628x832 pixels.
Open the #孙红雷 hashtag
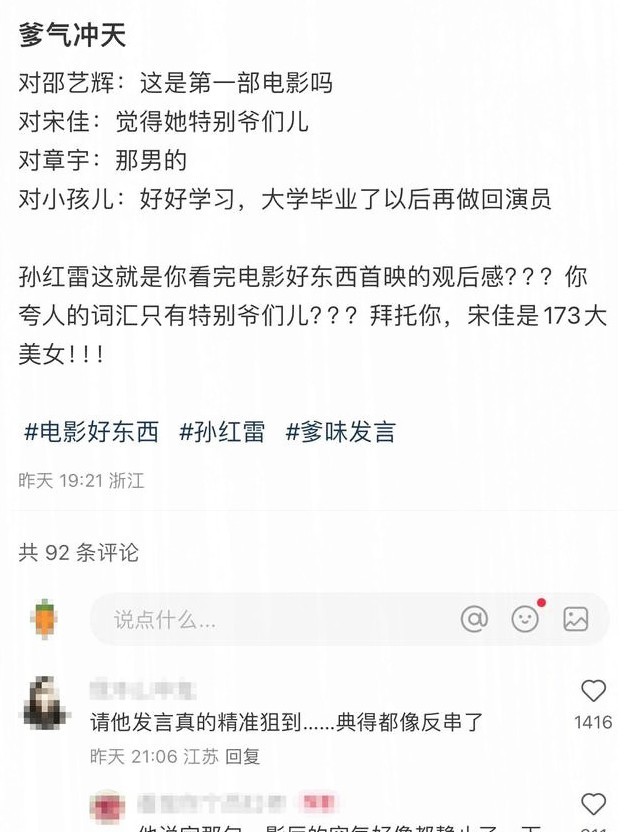(222, 432)
